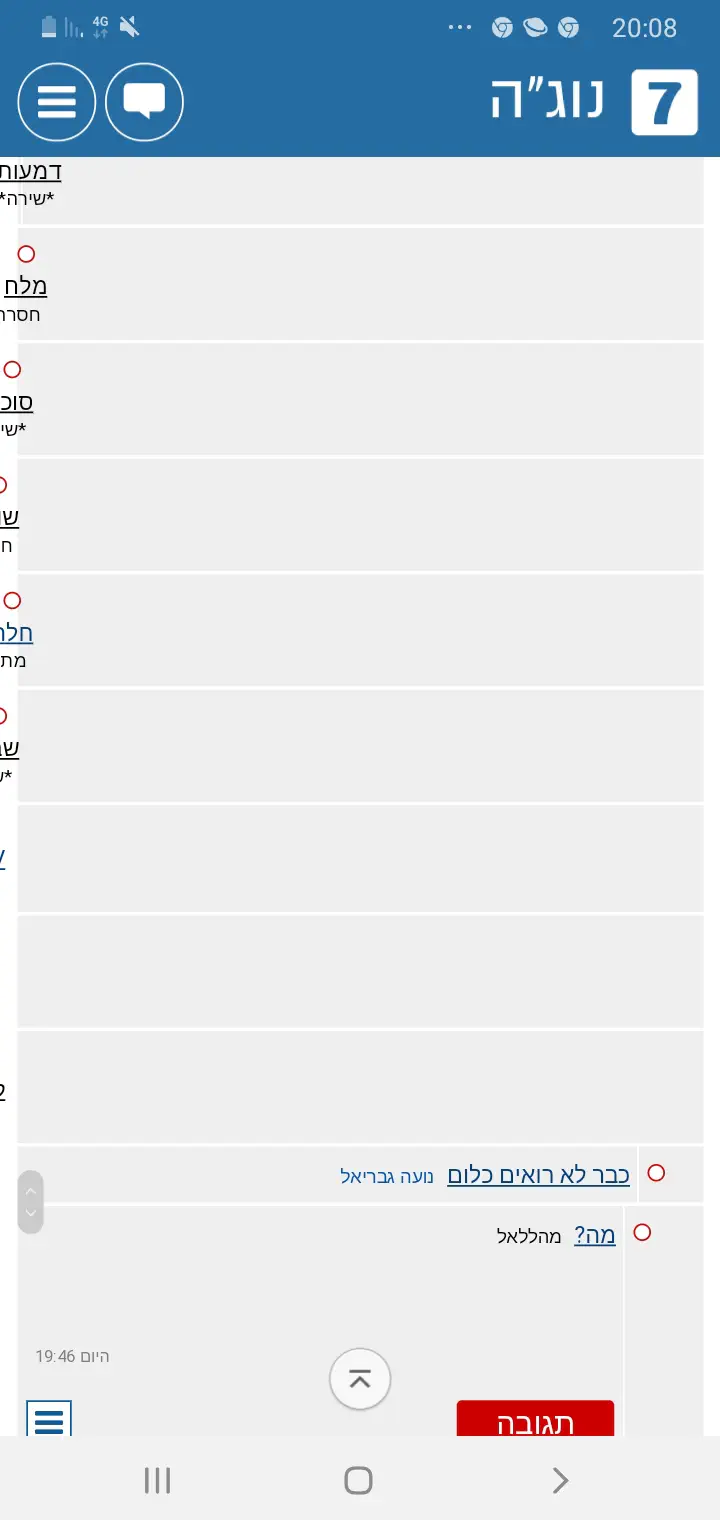Go back with the system back button

560,1480
